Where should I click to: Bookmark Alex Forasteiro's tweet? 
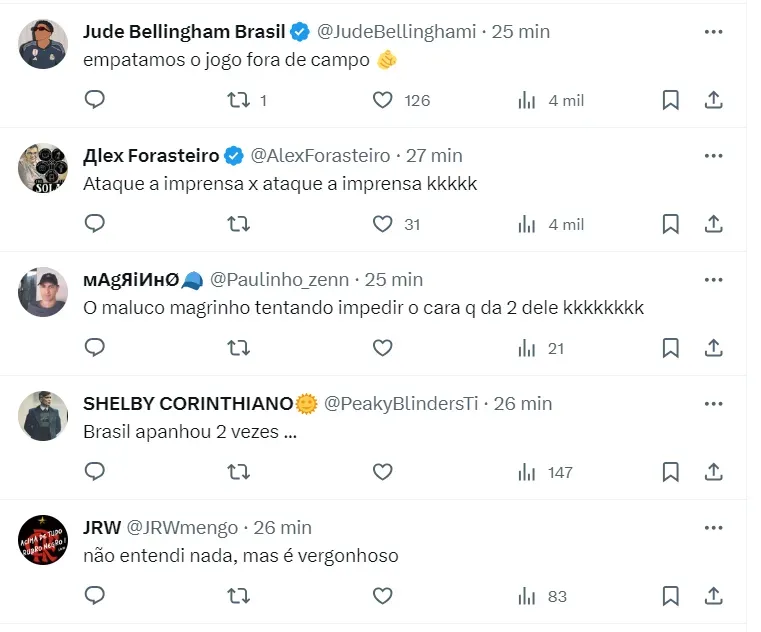(x=671, y=224)
